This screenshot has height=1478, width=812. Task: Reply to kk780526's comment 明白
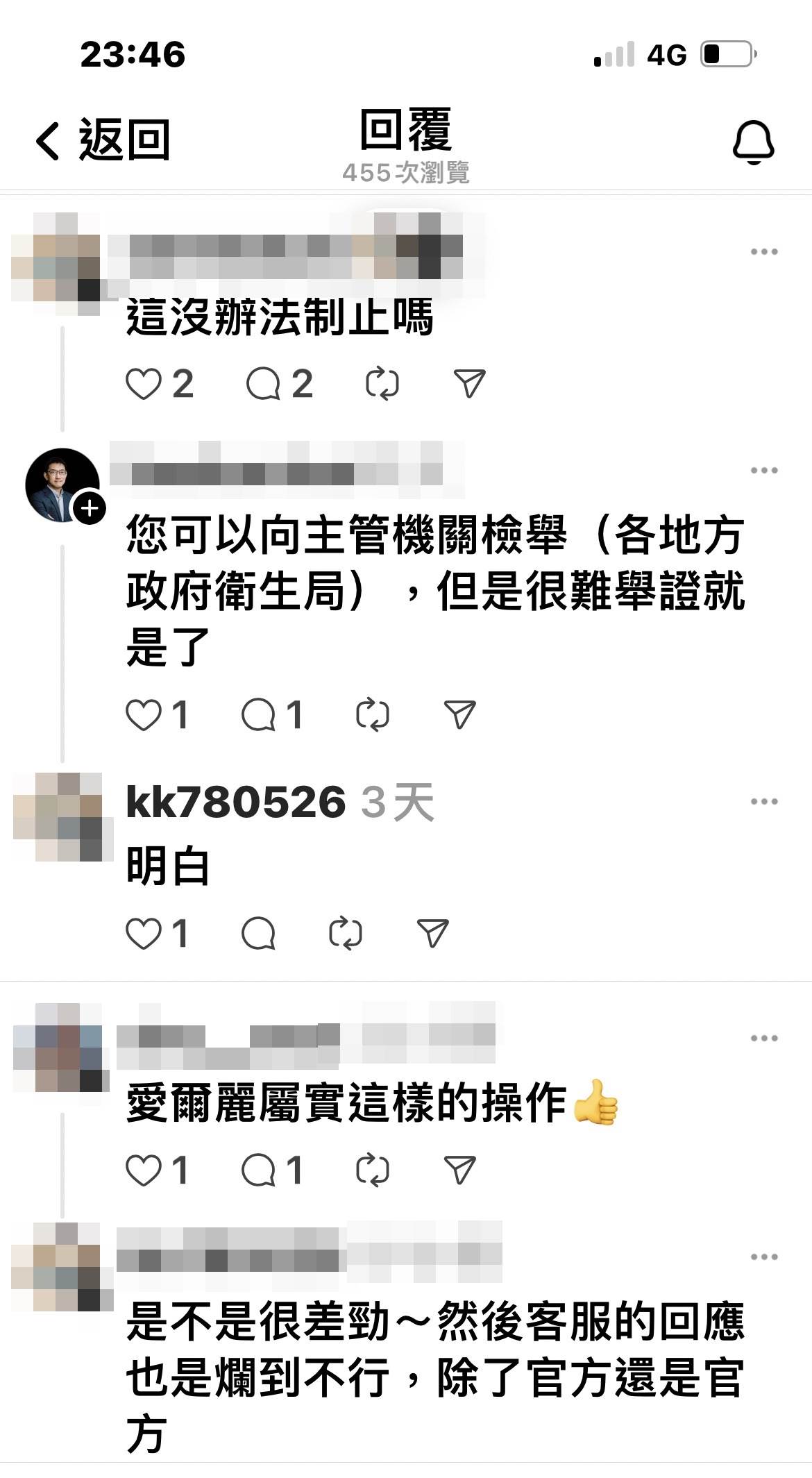pyautogui.click(x=258, y=934)
